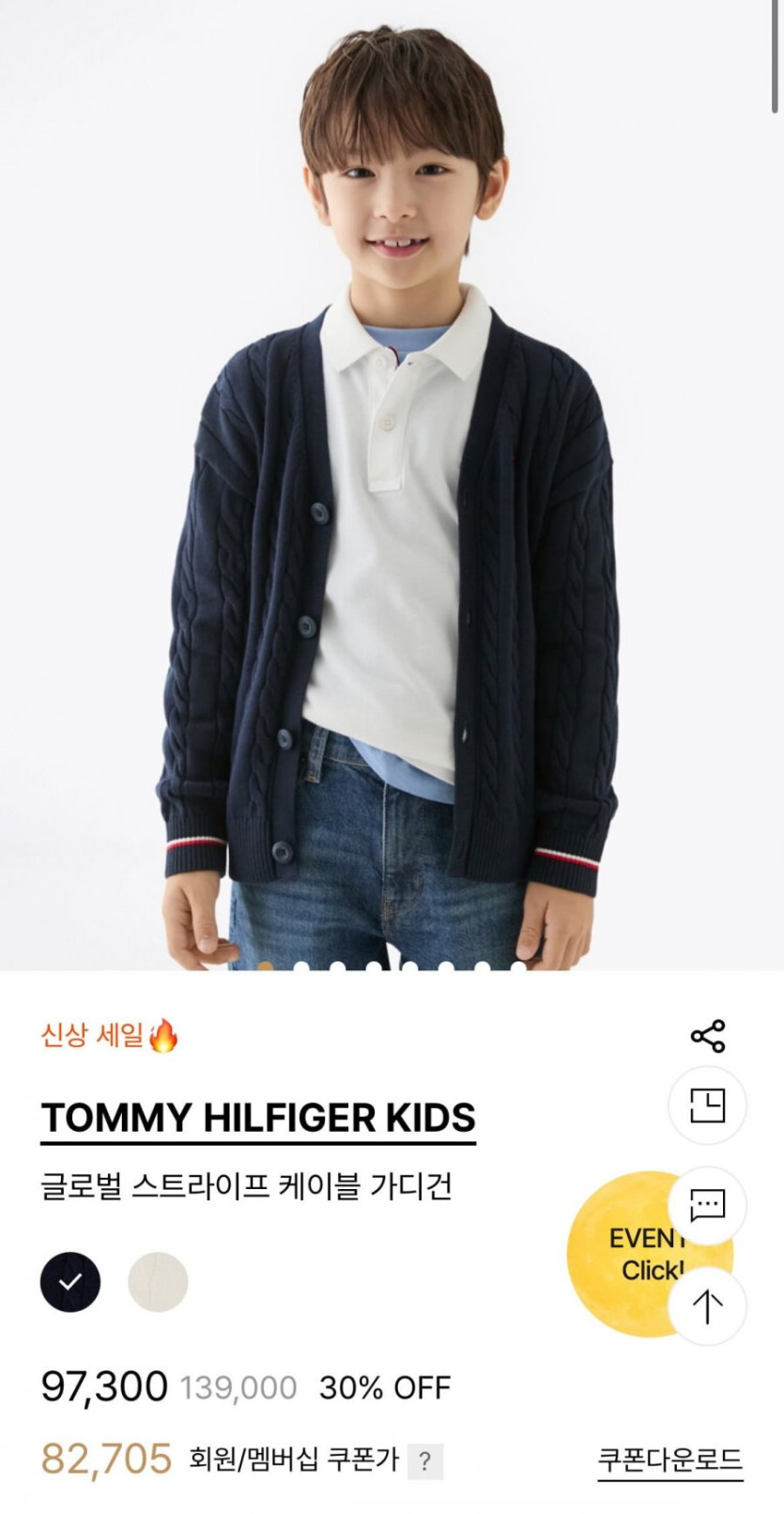
Task: Select the navy color swatch
Action: click(x=70, y=1282)
